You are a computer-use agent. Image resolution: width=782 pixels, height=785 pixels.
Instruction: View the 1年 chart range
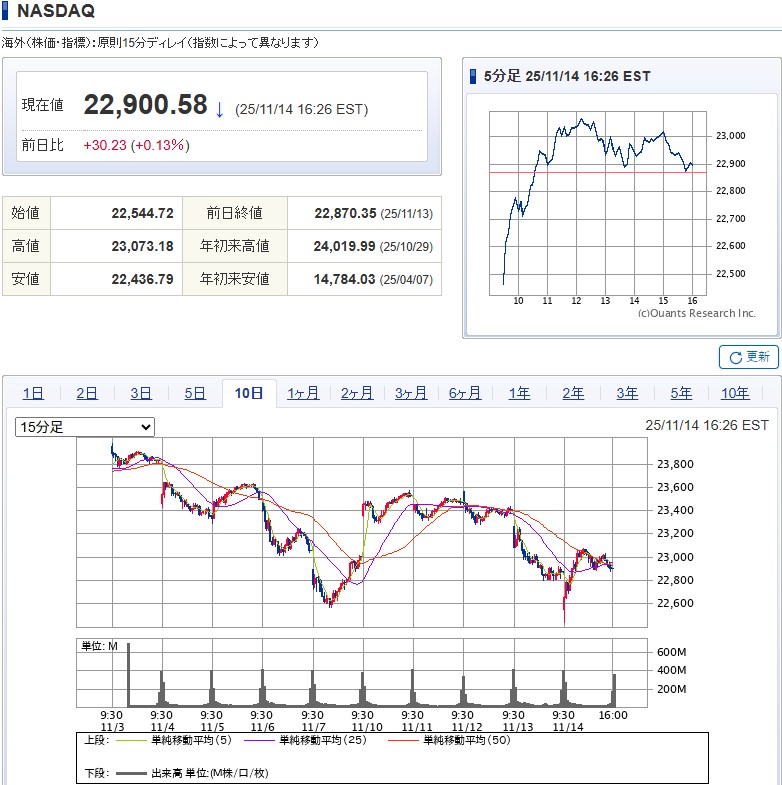519,393
